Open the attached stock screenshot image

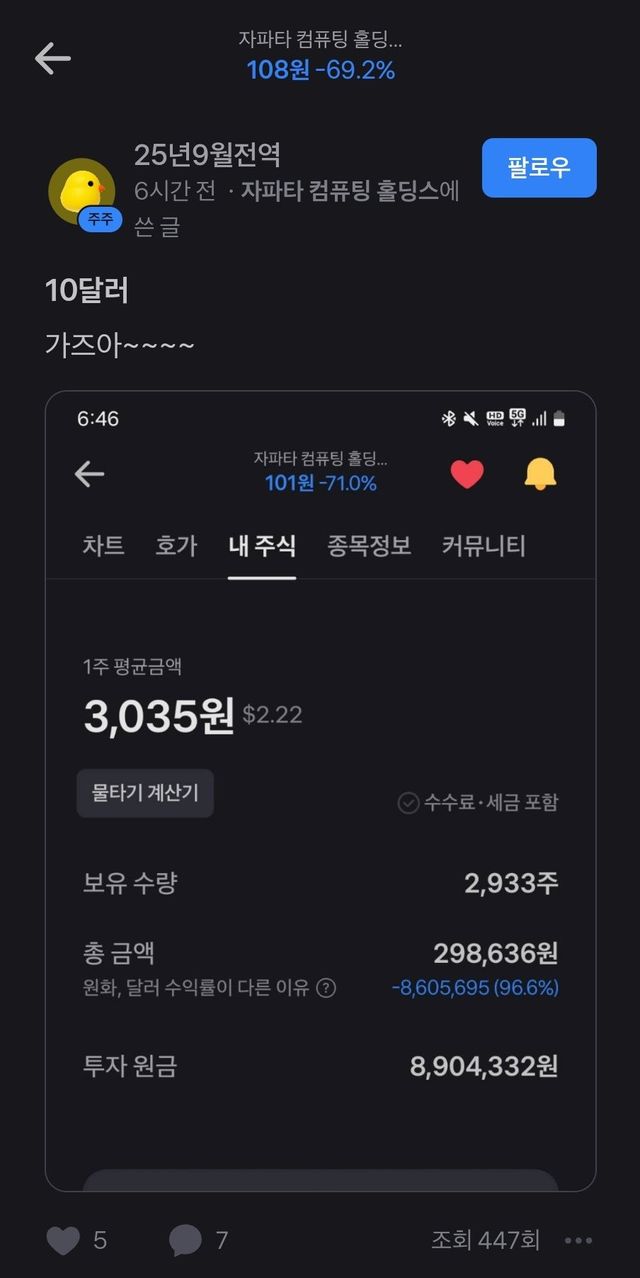click(320, 790)
